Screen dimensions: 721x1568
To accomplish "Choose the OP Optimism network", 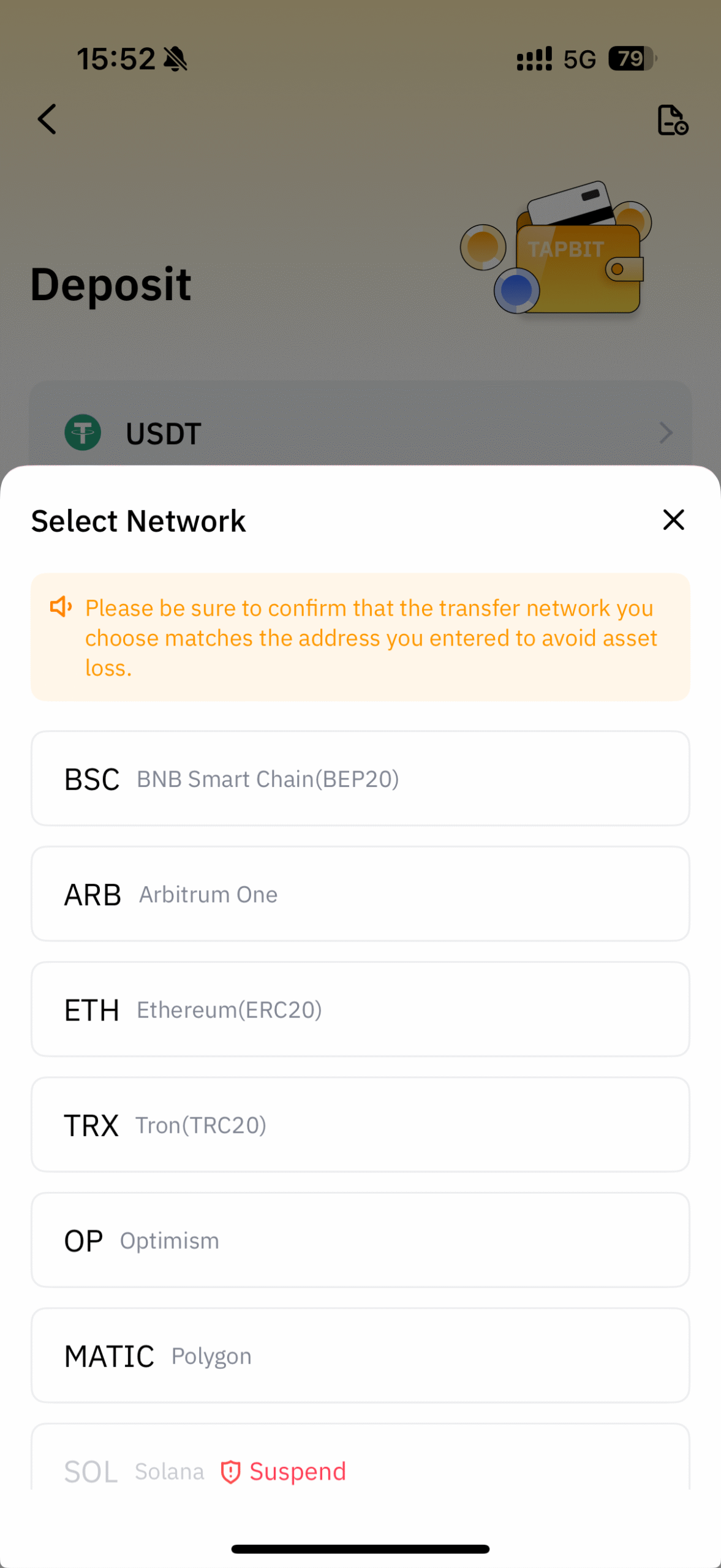I will click(360, 1240).
